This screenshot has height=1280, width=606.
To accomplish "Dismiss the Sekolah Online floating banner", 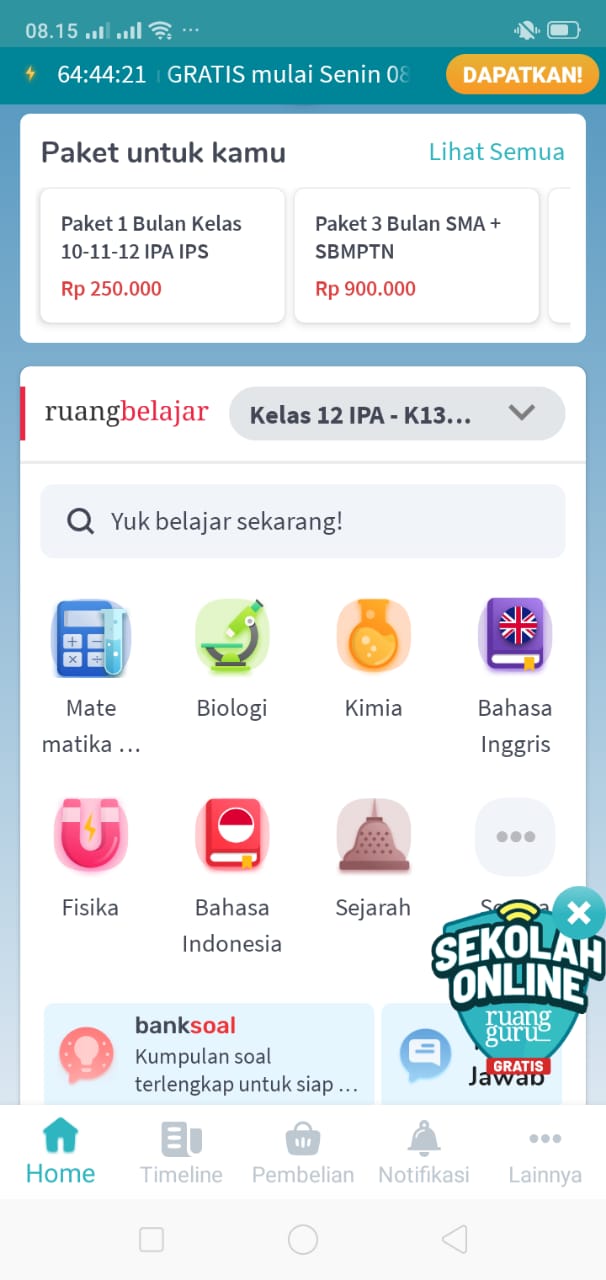I will pyautogui.click(x=579, y=912).
